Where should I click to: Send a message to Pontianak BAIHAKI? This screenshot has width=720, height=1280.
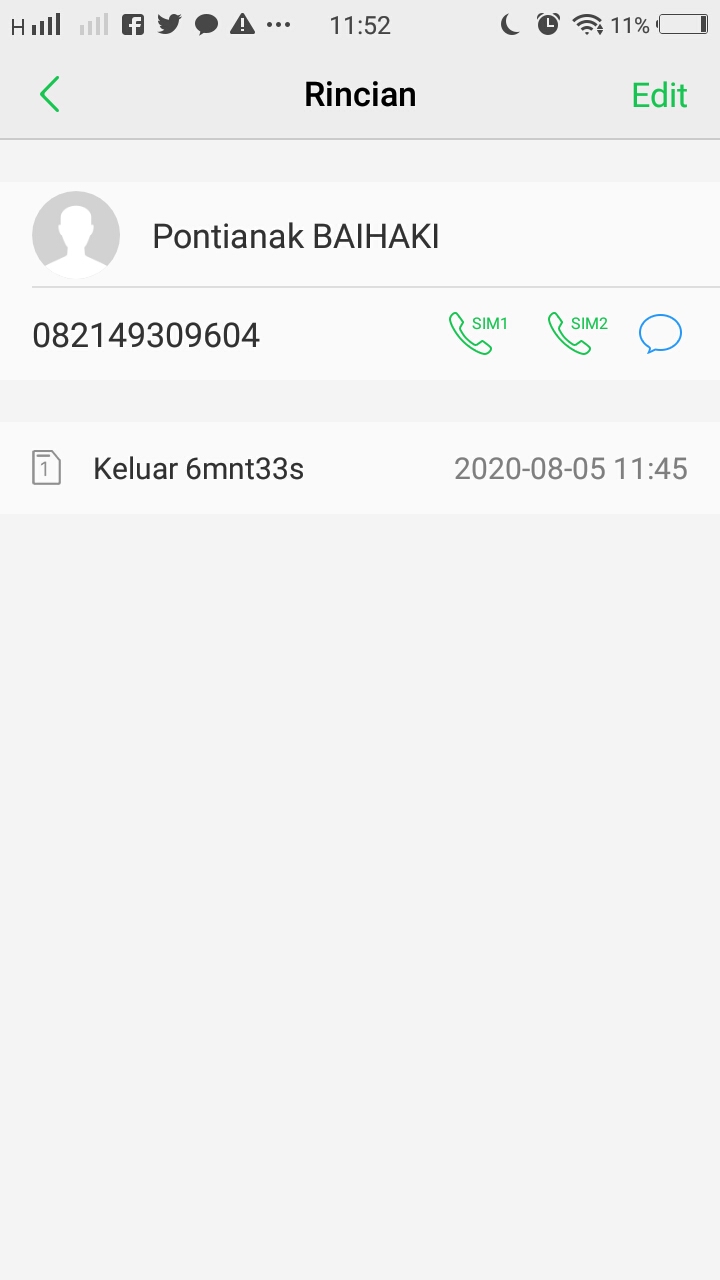click(660, 334)
